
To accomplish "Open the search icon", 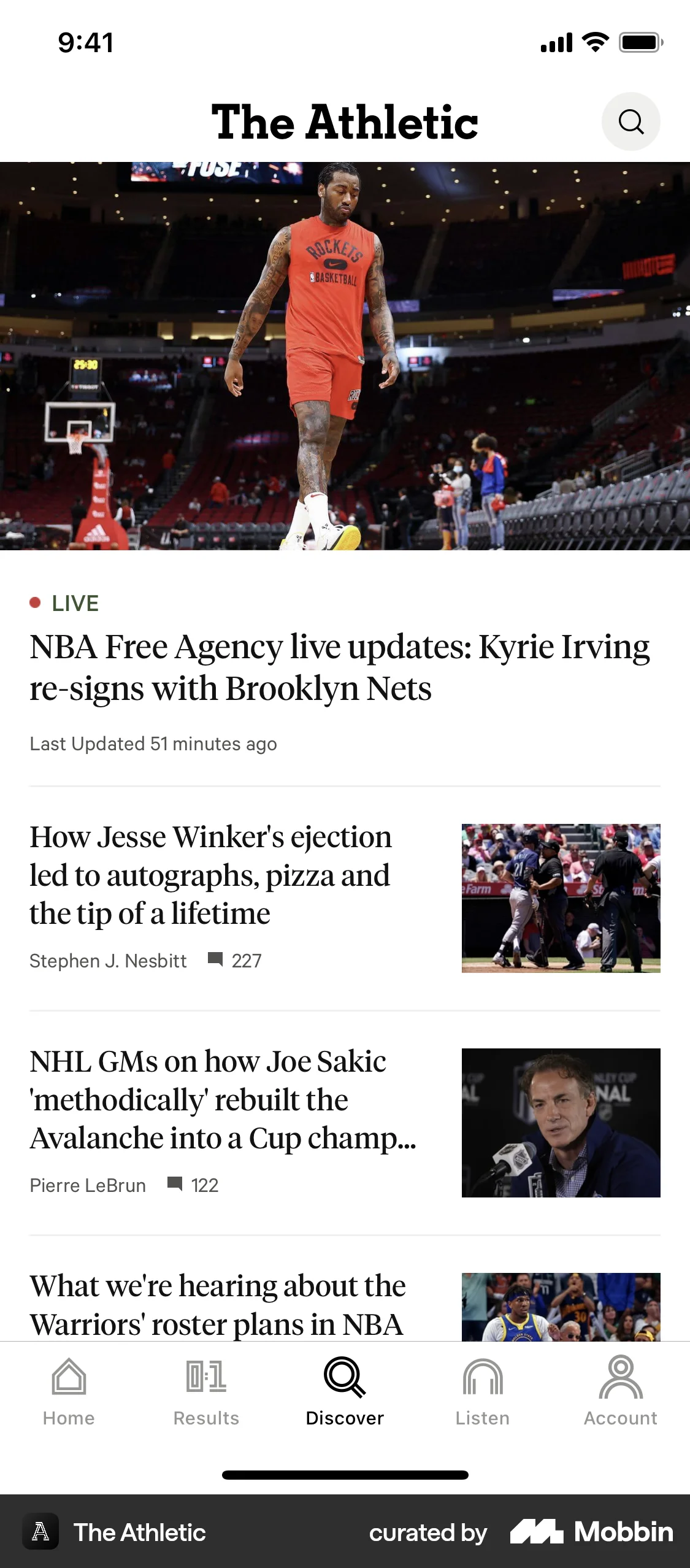I will [631, 121].
